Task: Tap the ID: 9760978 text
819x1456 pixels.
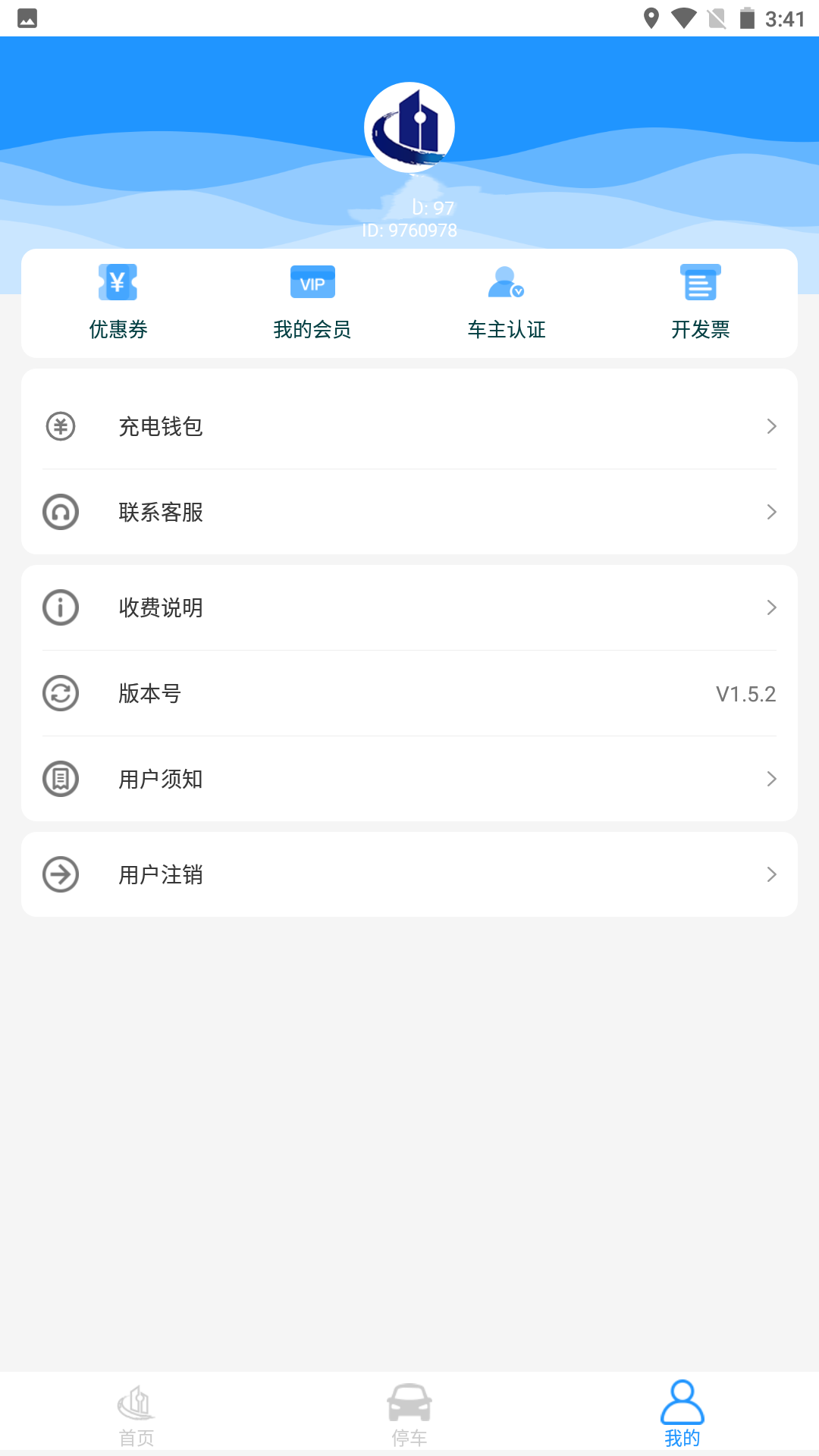Action: pyautogui.click(x=409, y=231)
